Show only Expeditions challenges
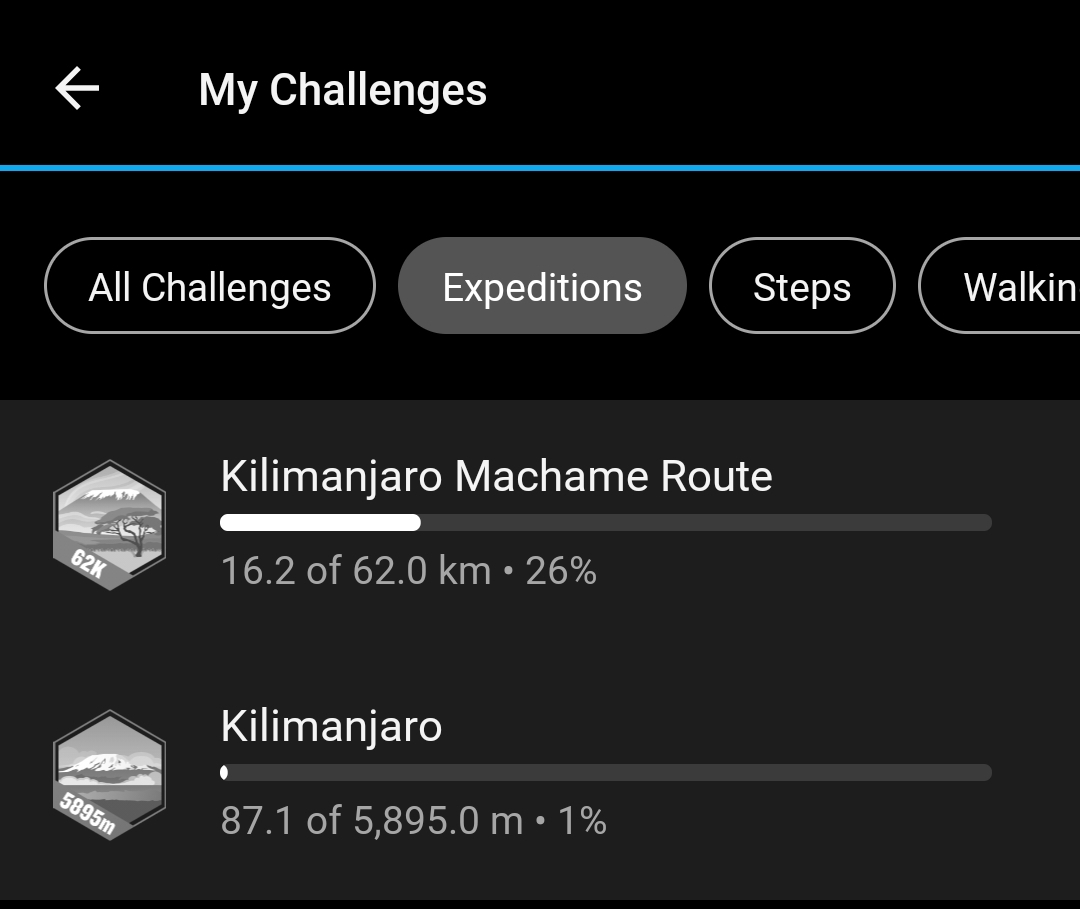Screen dimensions: 1080x909 coord(542,286)
